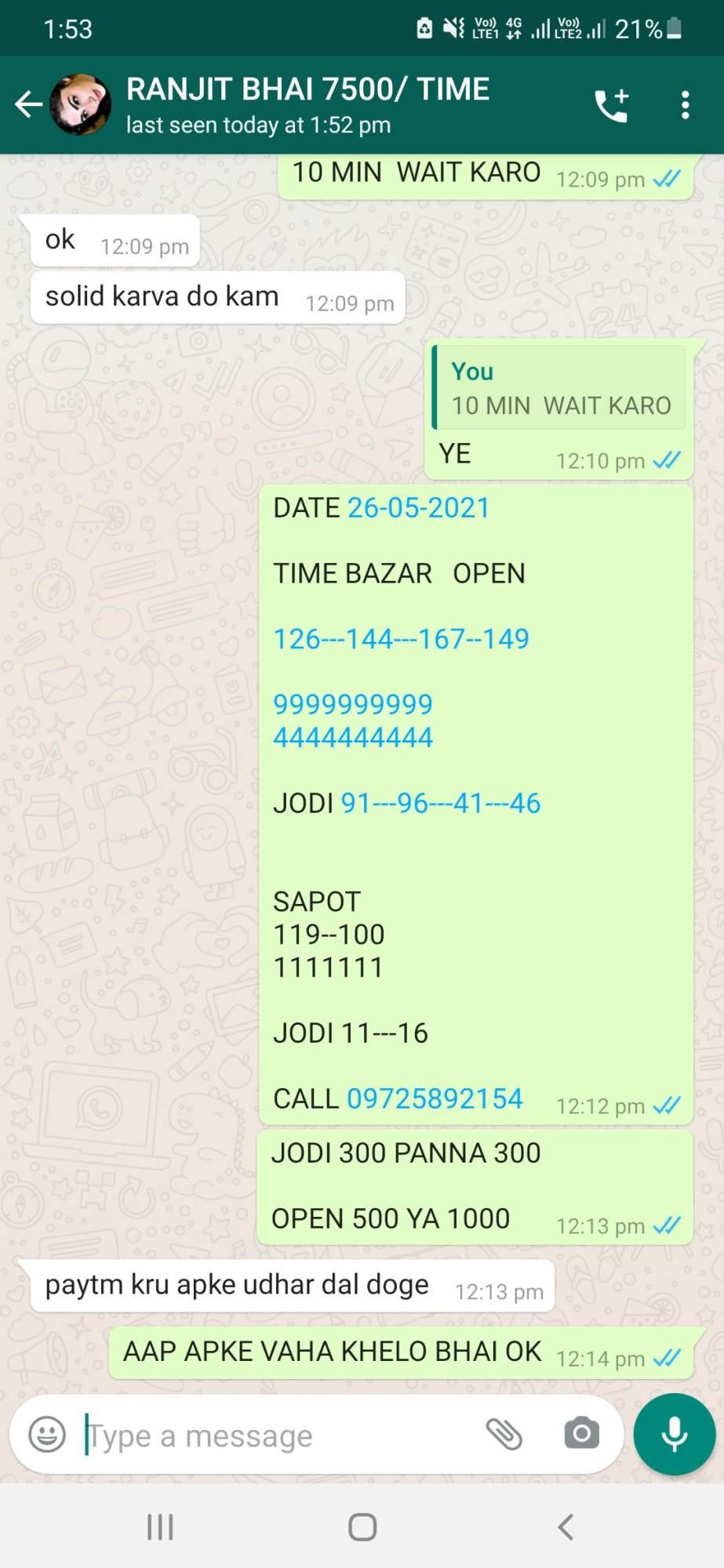Go back to the chat list
This screenshot has width=724, height=1568.
click(x=28, y=104)
